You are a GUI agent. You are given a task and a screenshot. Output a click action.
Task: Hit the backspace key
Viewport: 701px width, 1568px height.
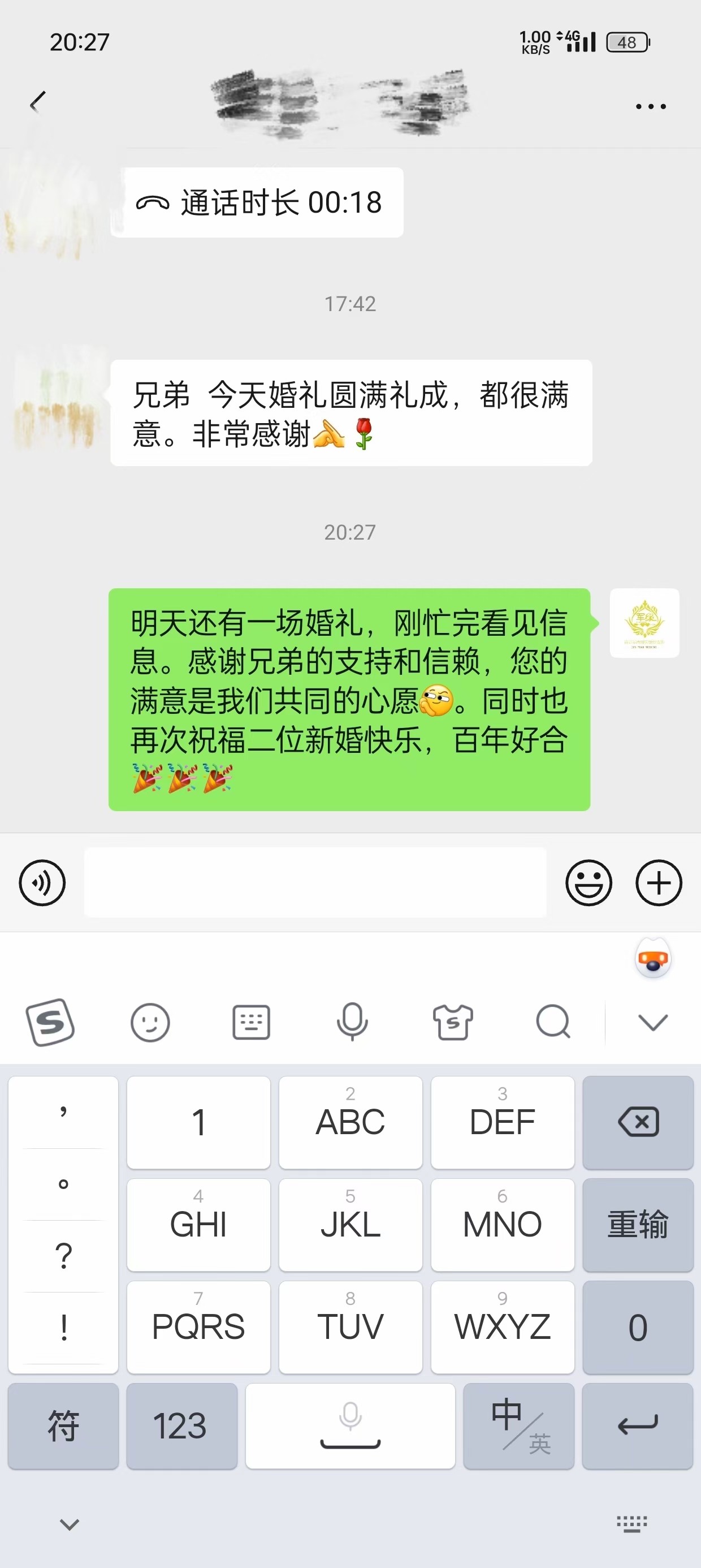[638, 1122]
